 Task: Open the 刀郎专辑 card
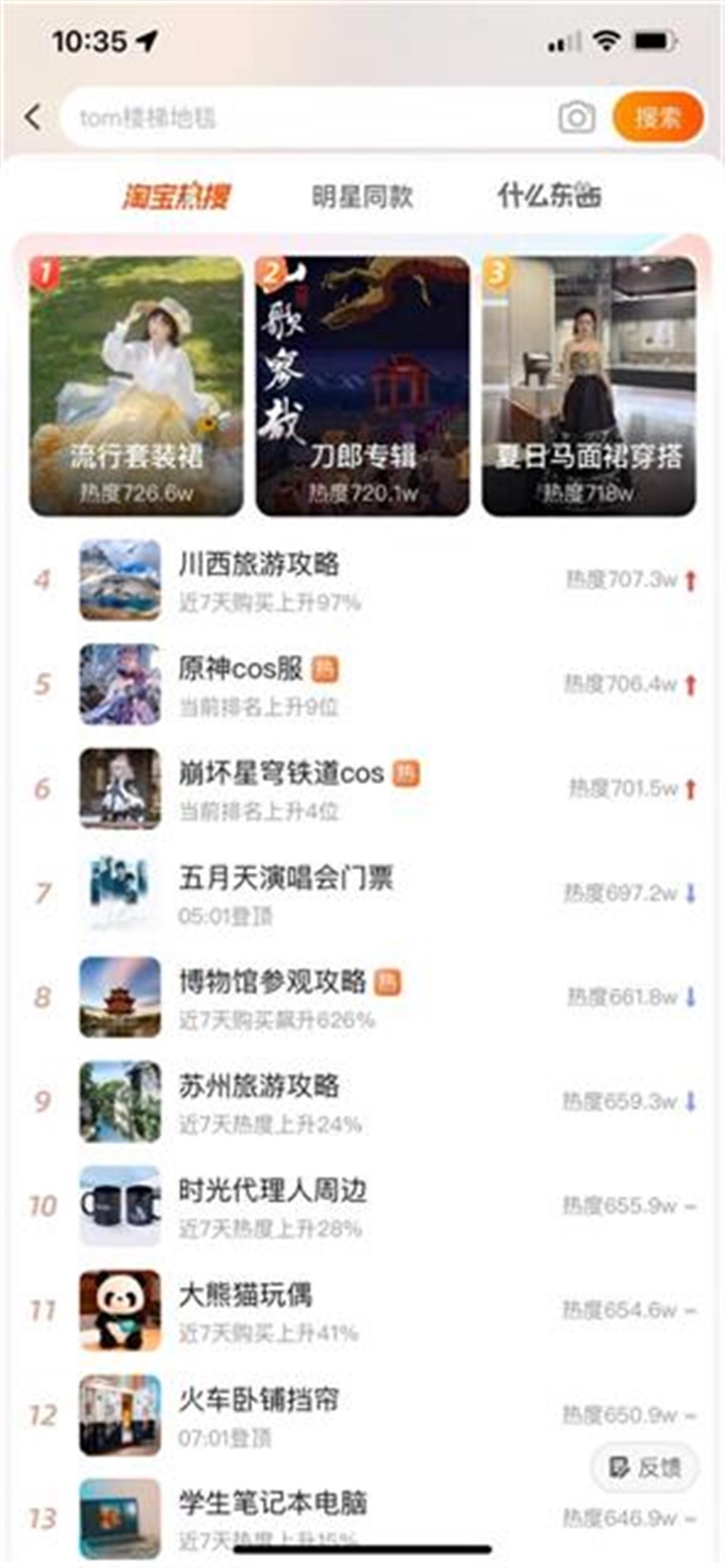click(x=362, y=386)
